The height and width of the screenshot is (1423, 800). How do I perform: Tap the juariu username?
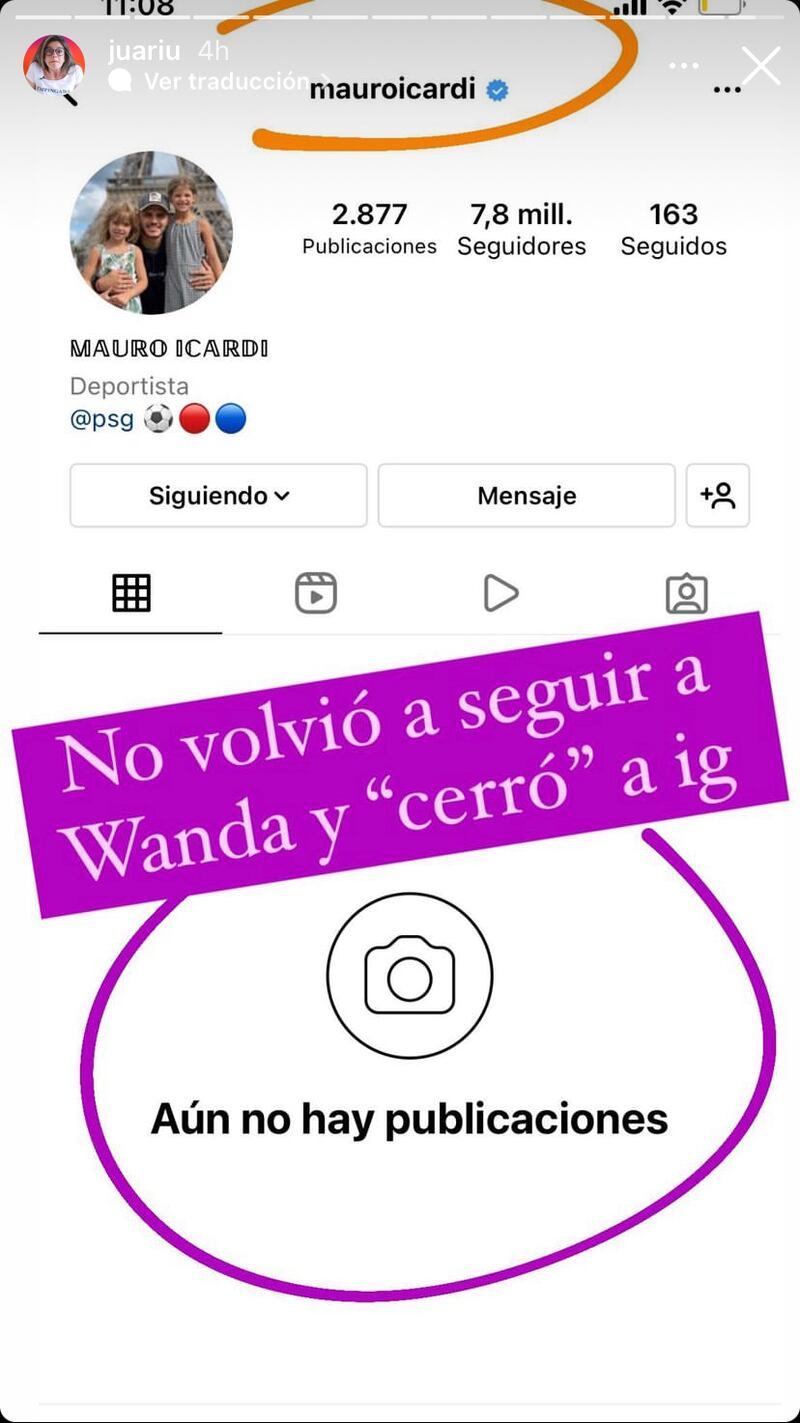click(x=145, y=51)
